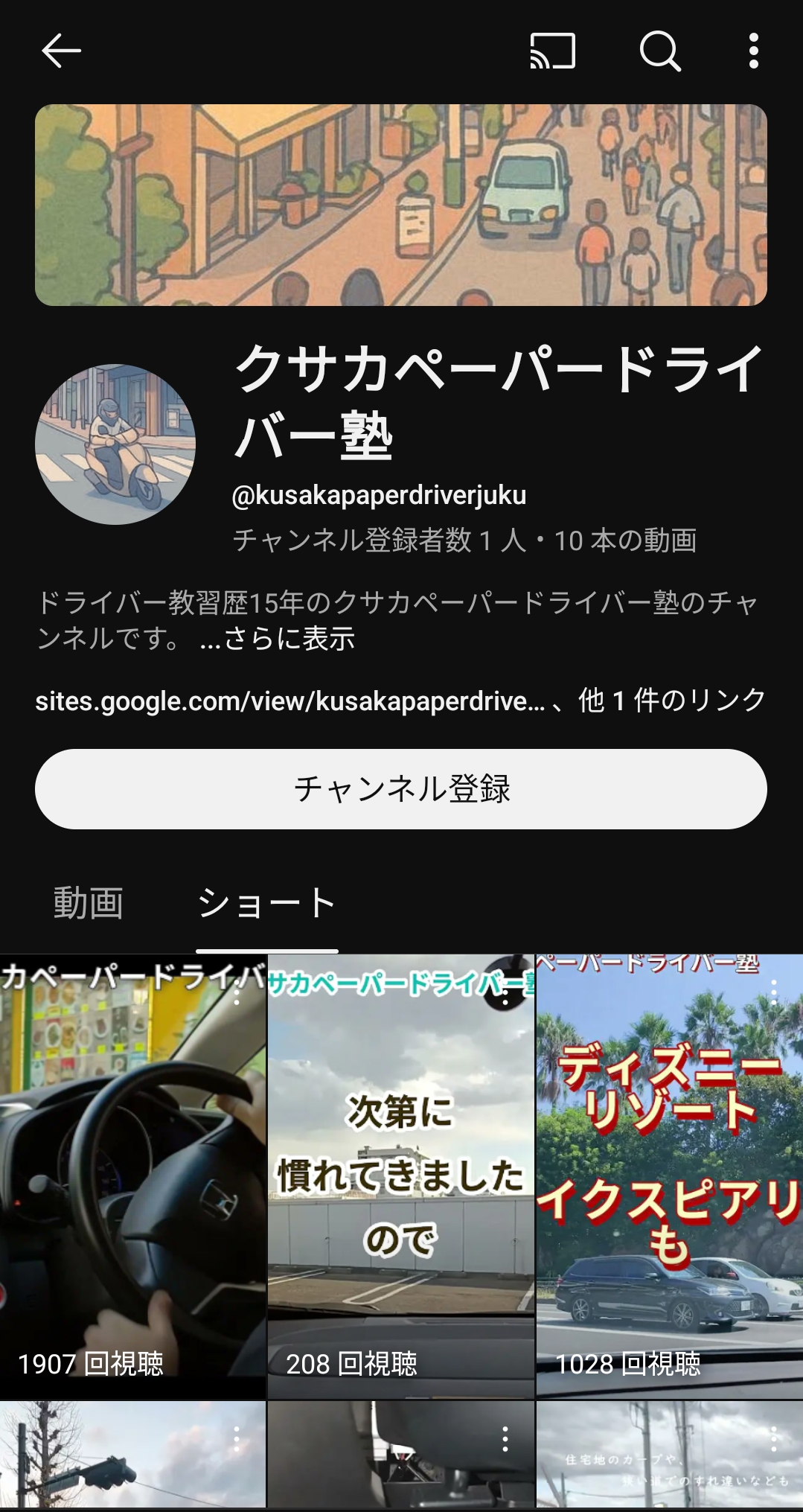This screenshot has height=1512, width=803.
Task: Select the ショート tab
Action: tap(266, 903)
